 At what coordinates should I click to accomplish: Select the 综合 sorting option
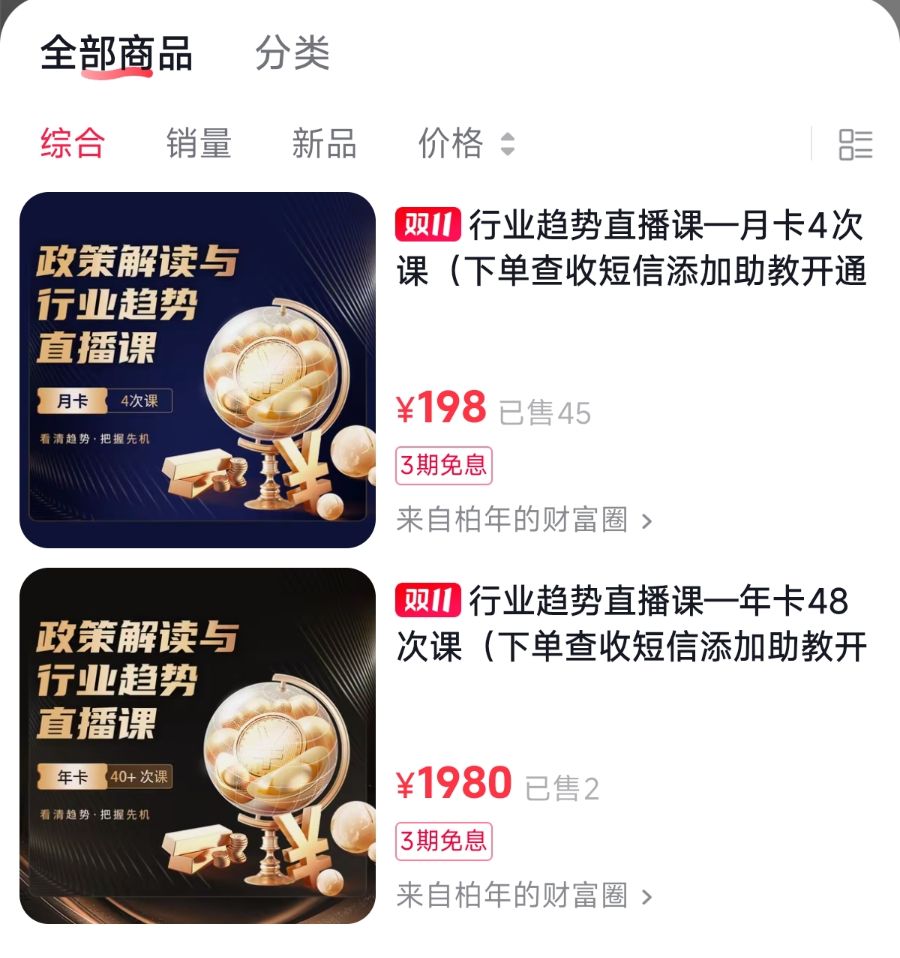tap(72, 144)
